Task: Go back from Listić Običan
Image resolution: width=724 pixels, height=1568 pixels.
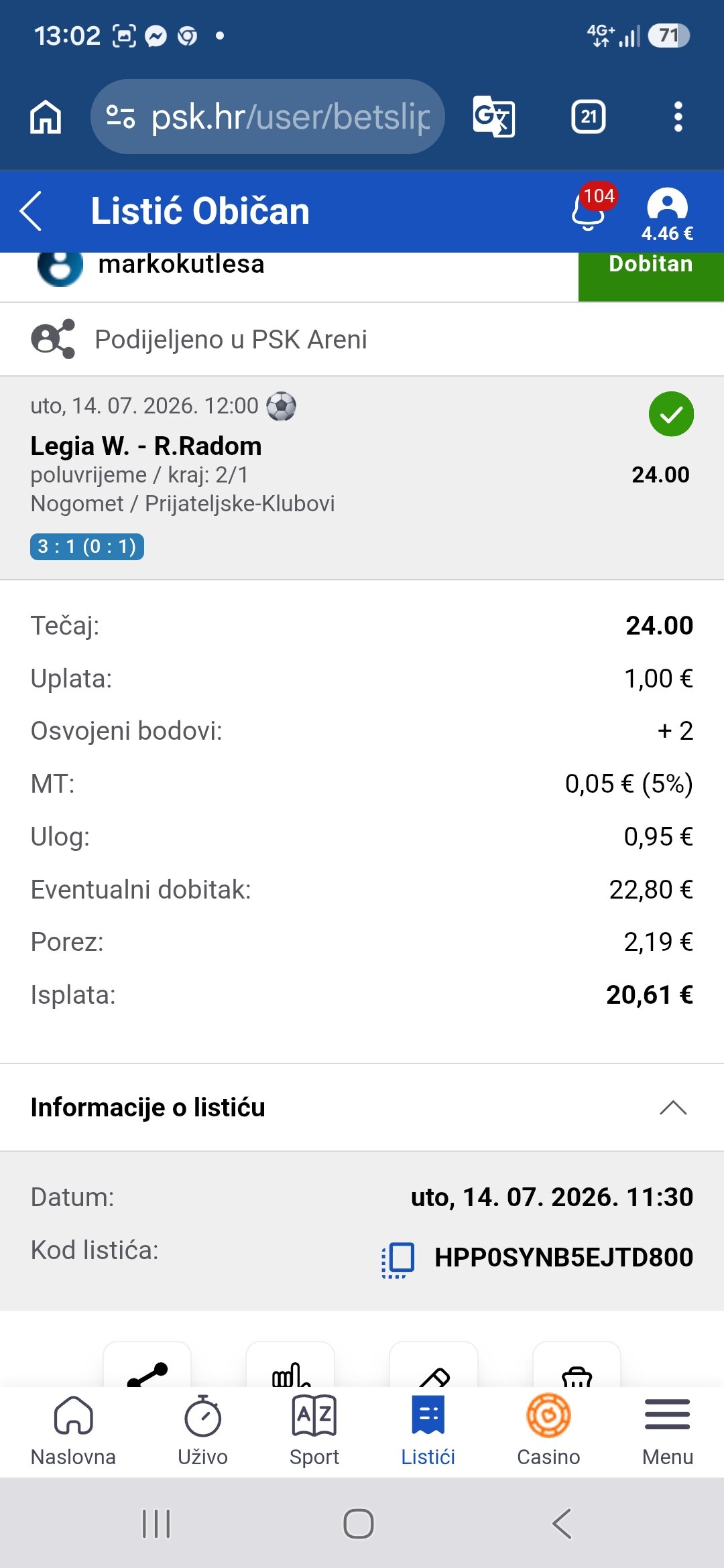Action: click(32, 211)
